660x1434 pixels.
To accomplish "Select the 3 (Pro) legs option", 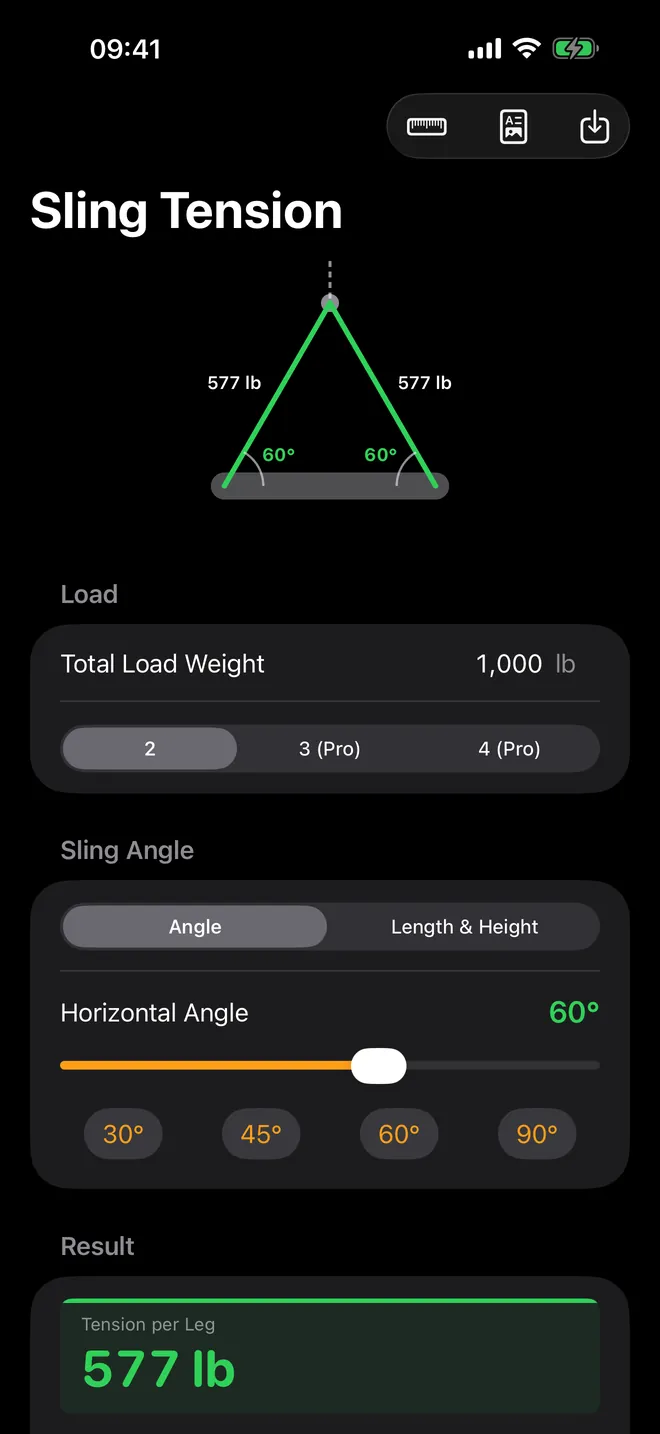I will [330, 748].
